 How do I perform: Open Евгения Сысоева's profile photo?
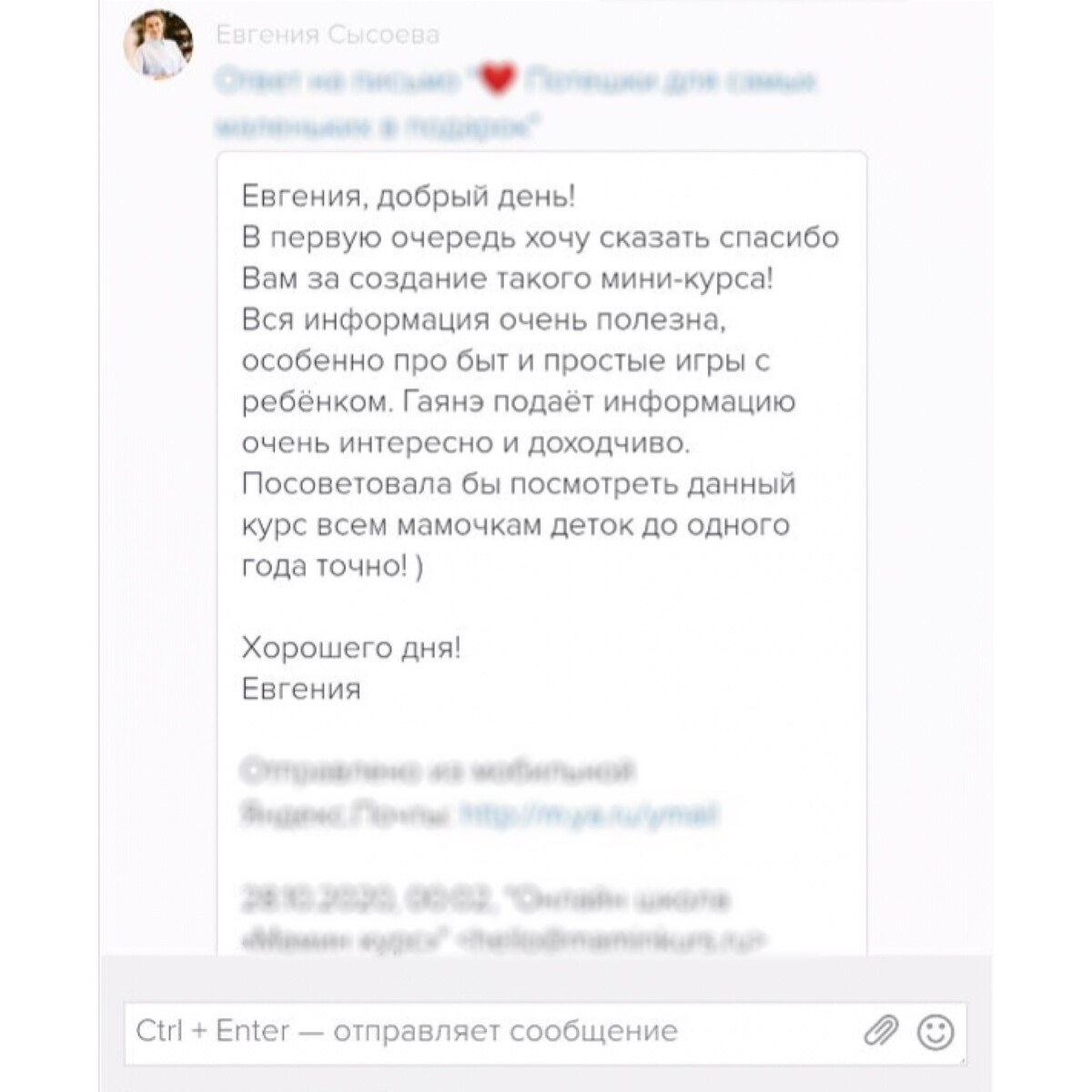coord(158,45)
